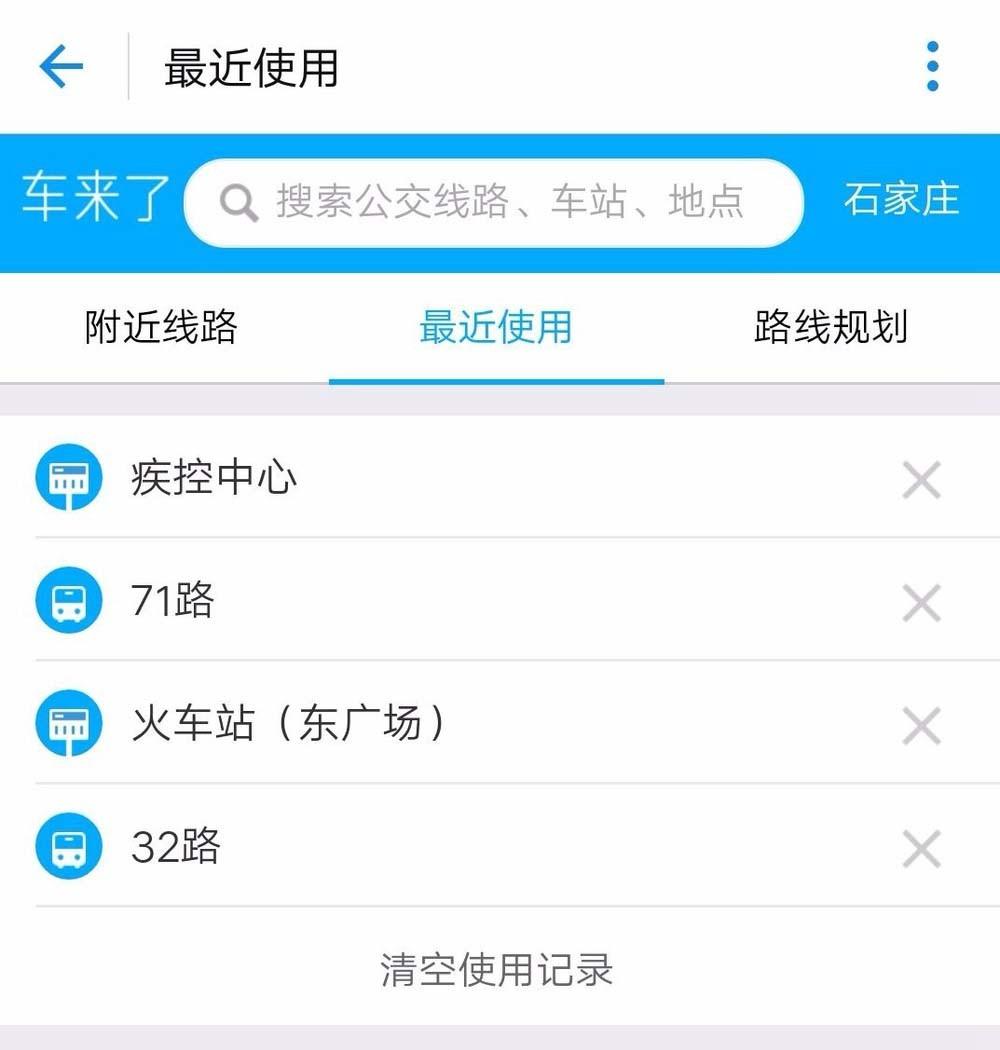
Task: Tap the back arrow icon
Action: 62,64
